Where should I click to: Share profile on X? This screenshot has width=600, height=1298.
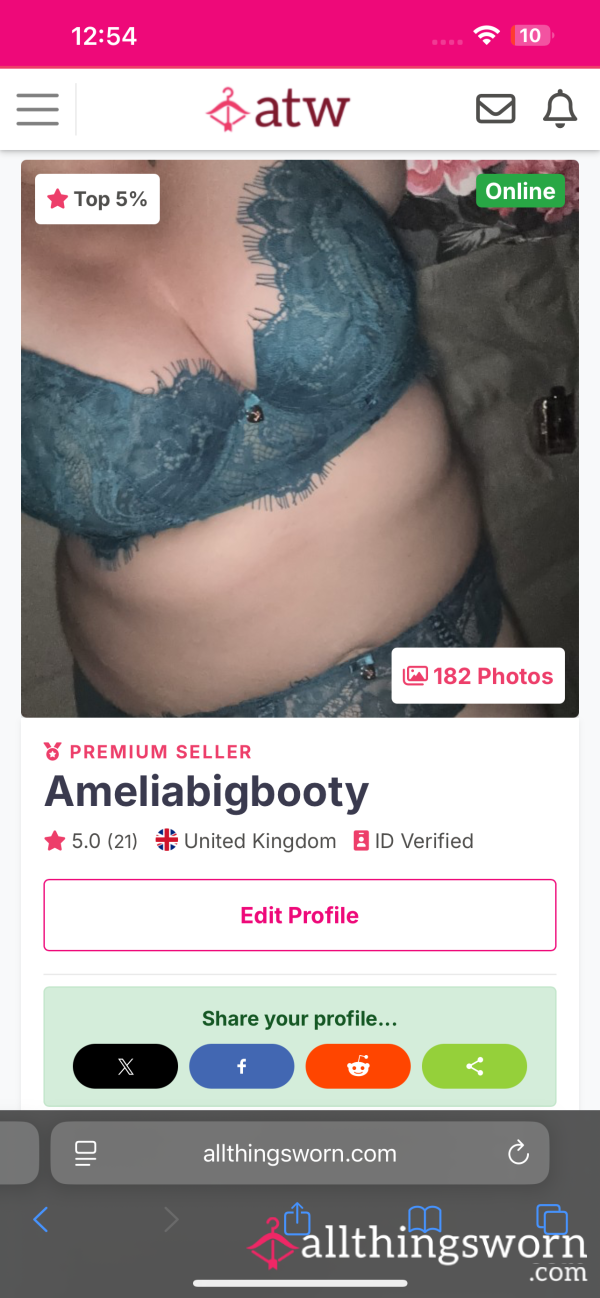coord(125,1066)
